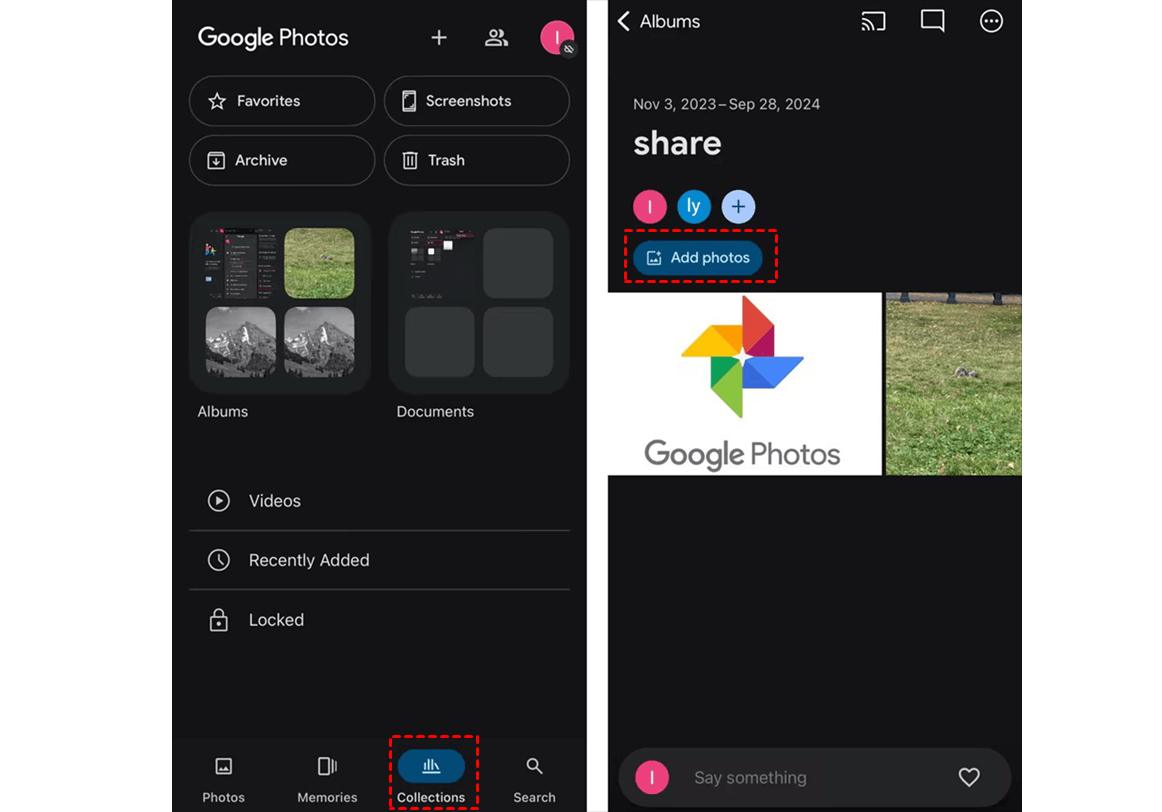
Task: Open the account profile avatar
Action: [x=557, y=38]
